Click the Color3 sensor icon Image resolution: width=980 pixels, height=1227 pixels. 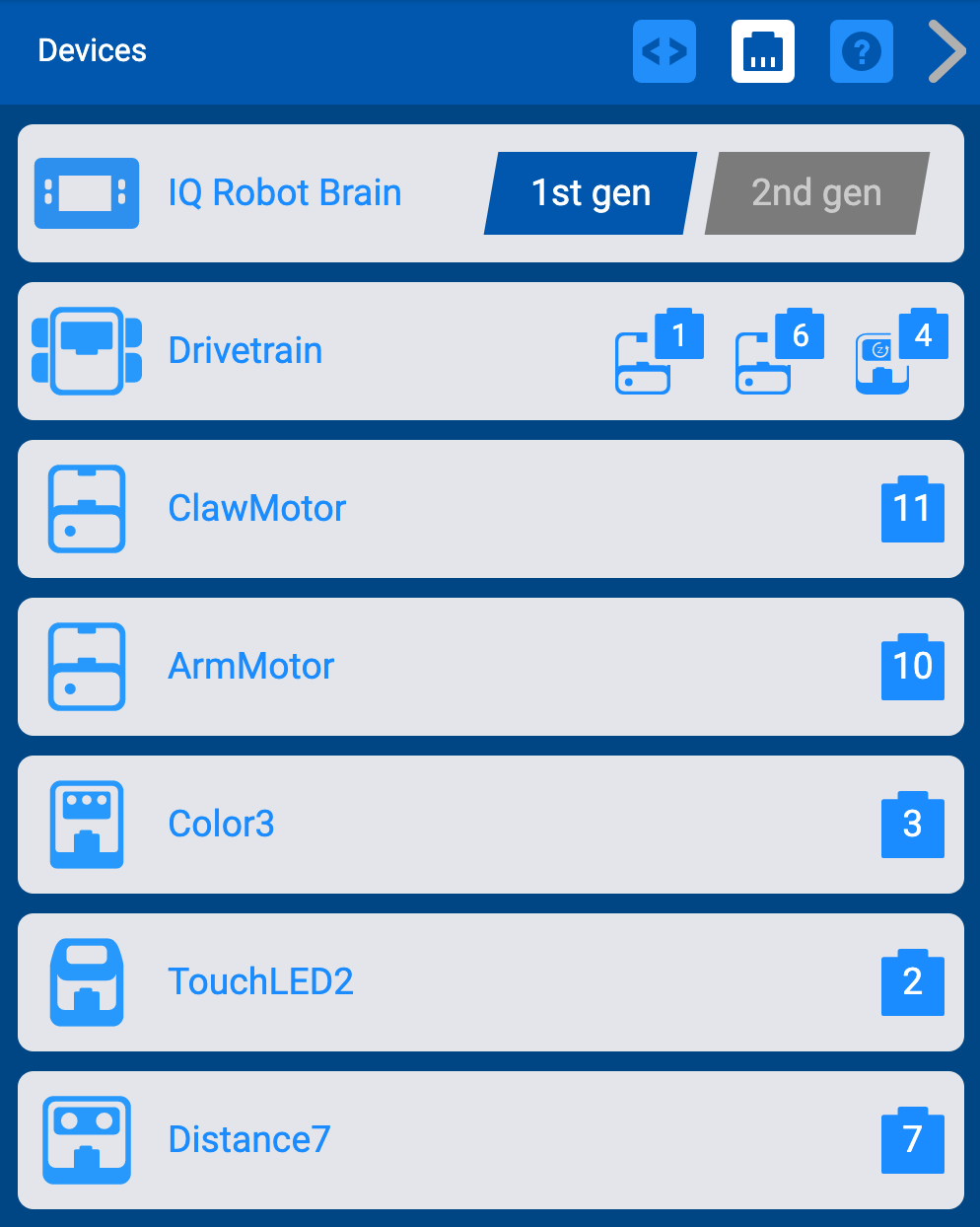[87, 825]
